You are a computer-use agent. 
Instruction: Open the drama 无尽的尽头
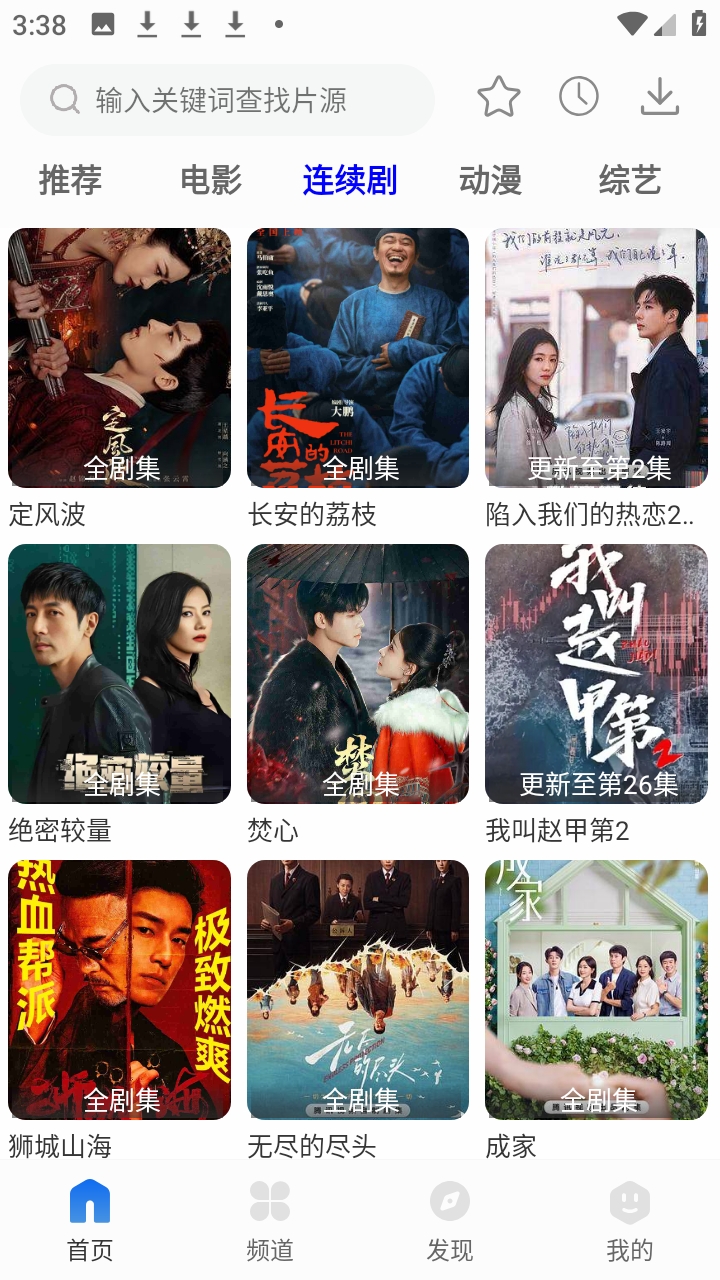[358, 990]
